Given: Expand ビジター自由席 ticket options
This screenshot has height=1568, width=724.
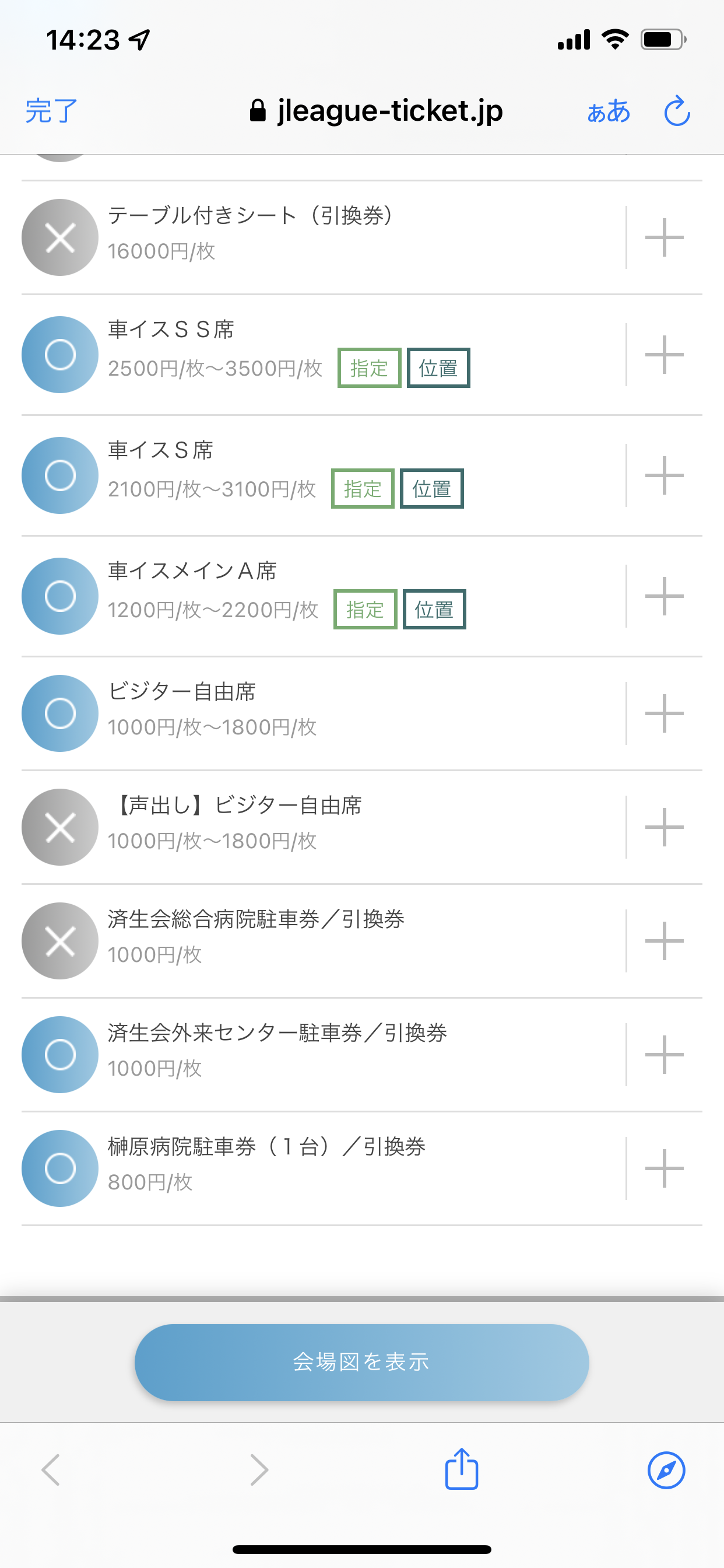Looking at the screenshot, I should click(665, 713).
